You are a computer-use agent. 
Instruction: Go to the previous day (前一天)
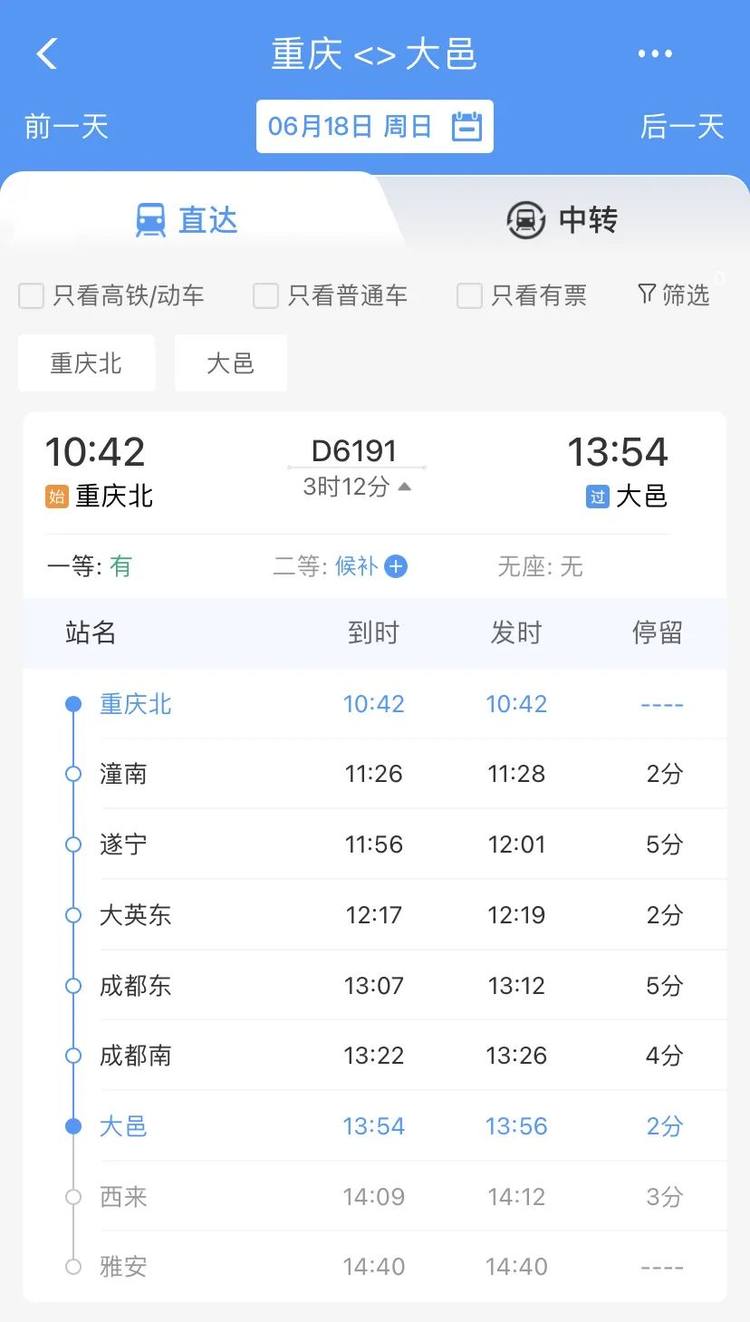(x=66, y=127)
